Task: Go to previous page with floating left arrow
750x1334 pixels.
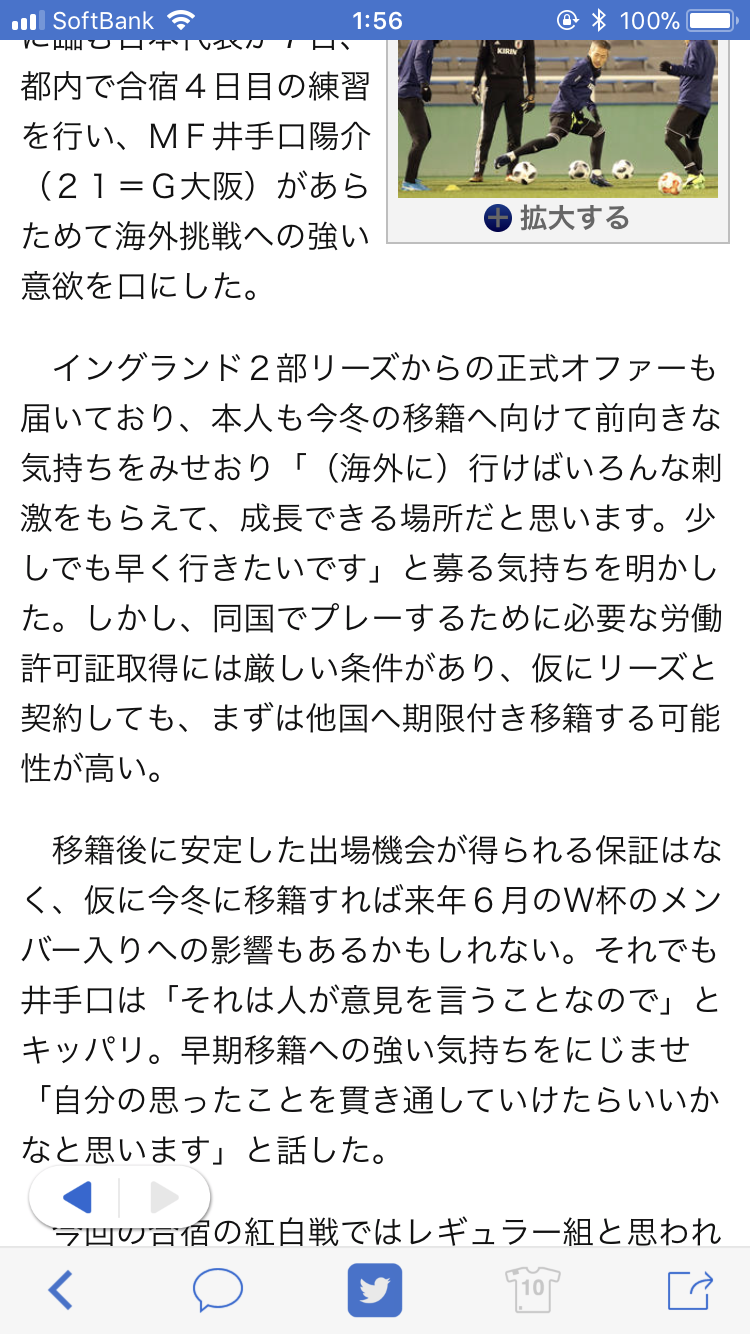Action: pyautogui.click(x=77, y=1196)
